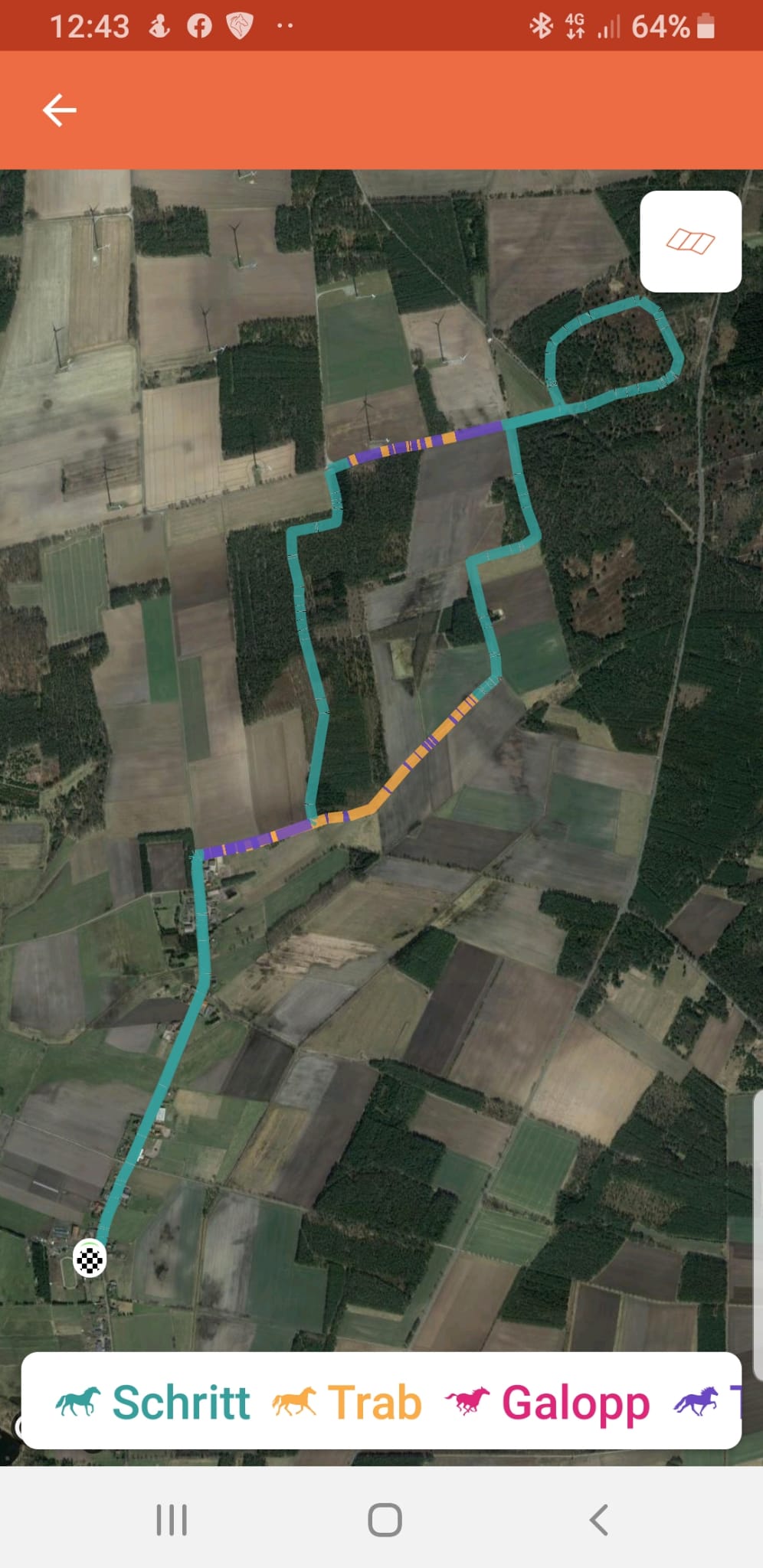The image size is (763, 1568).
Task: Open the system recent apps view
Action: 172,1520
